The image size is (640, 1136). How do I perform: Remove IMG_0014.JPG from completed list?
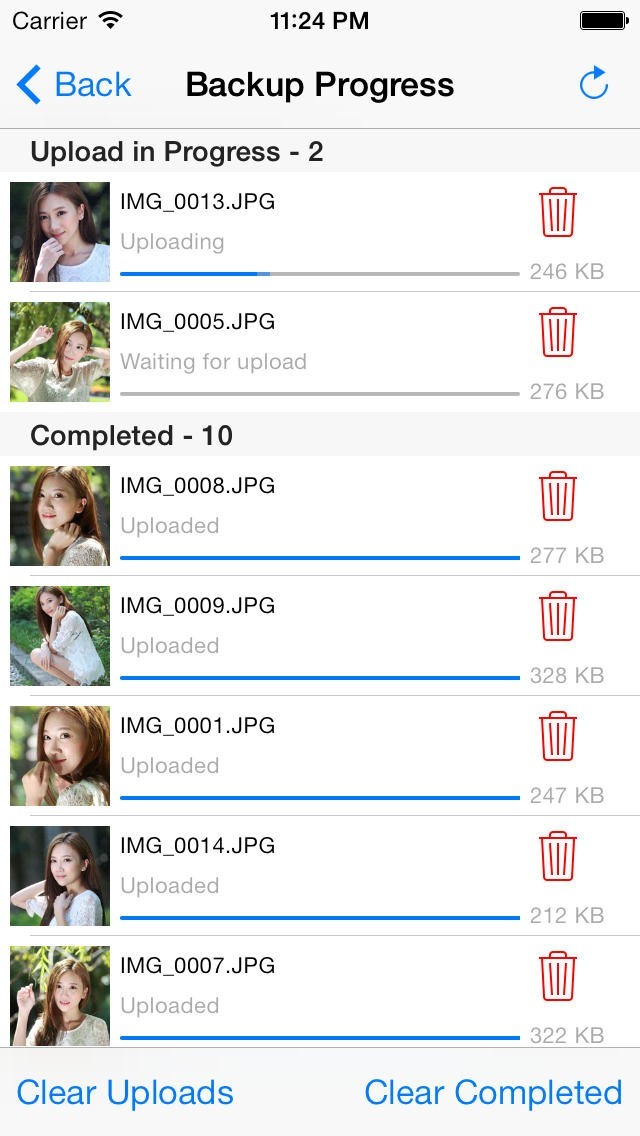[x=558, y=856]
